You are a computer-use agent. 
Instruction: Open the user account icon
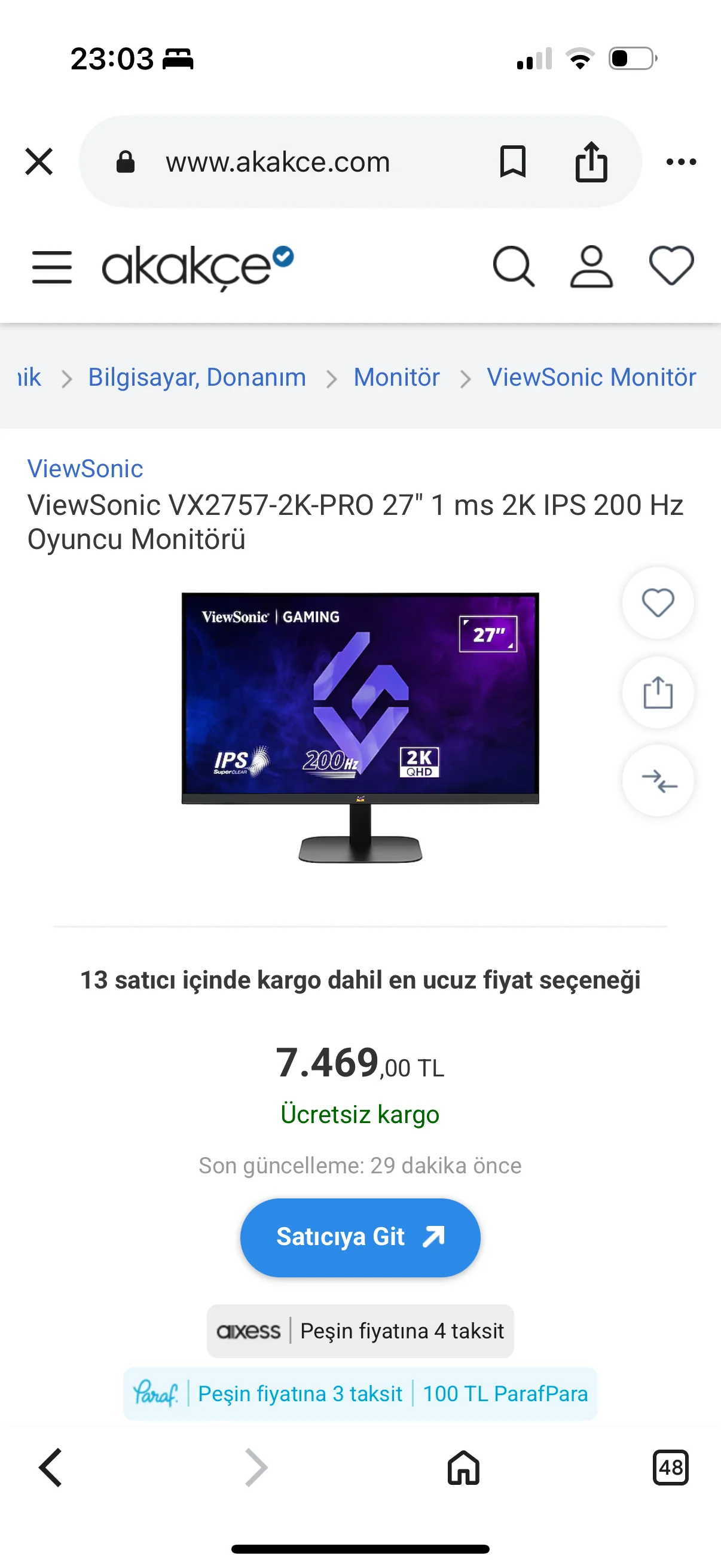(x=591, y=267)
